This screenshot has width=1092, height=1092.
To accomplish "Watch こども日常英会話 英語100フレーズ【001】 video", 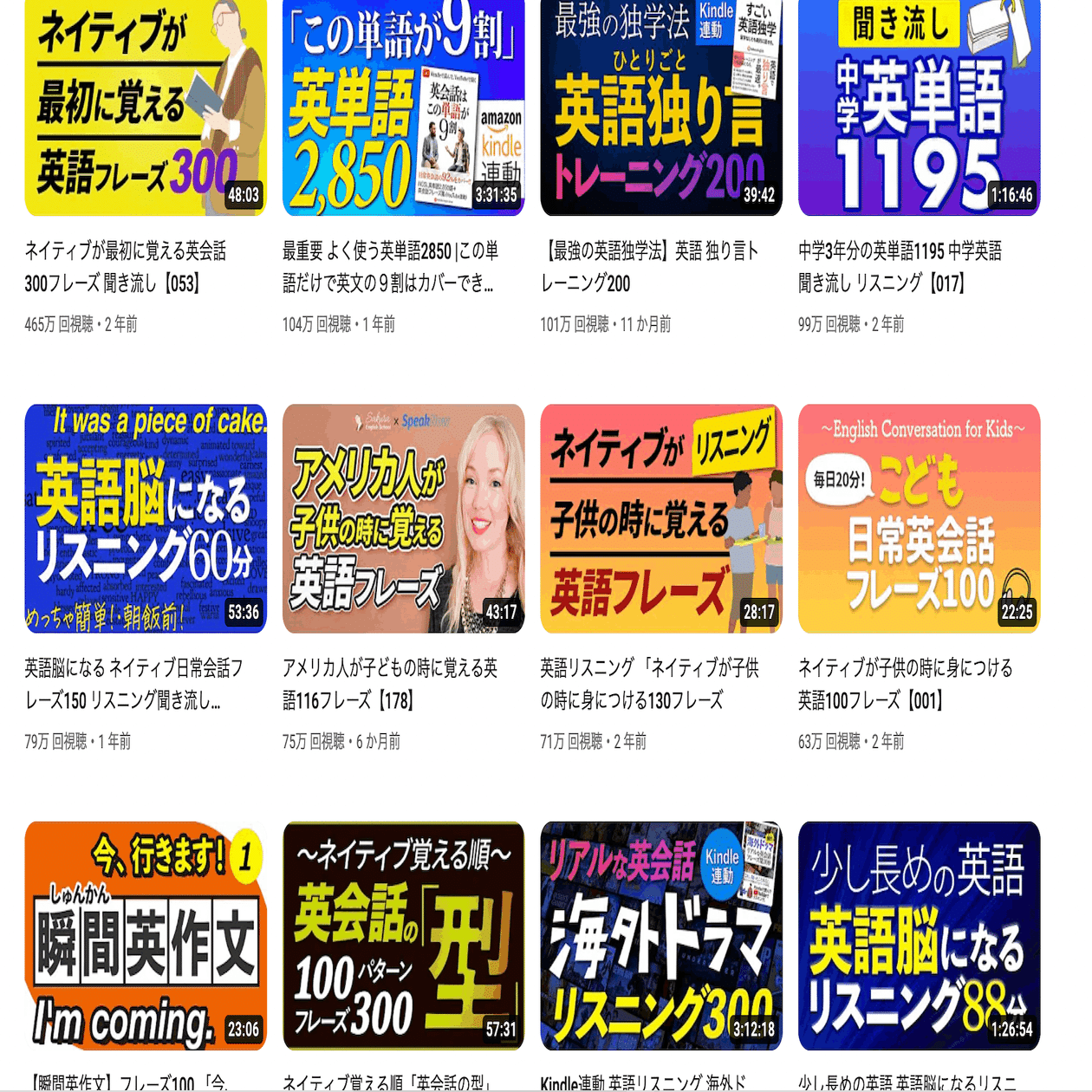I will [919, 518].
